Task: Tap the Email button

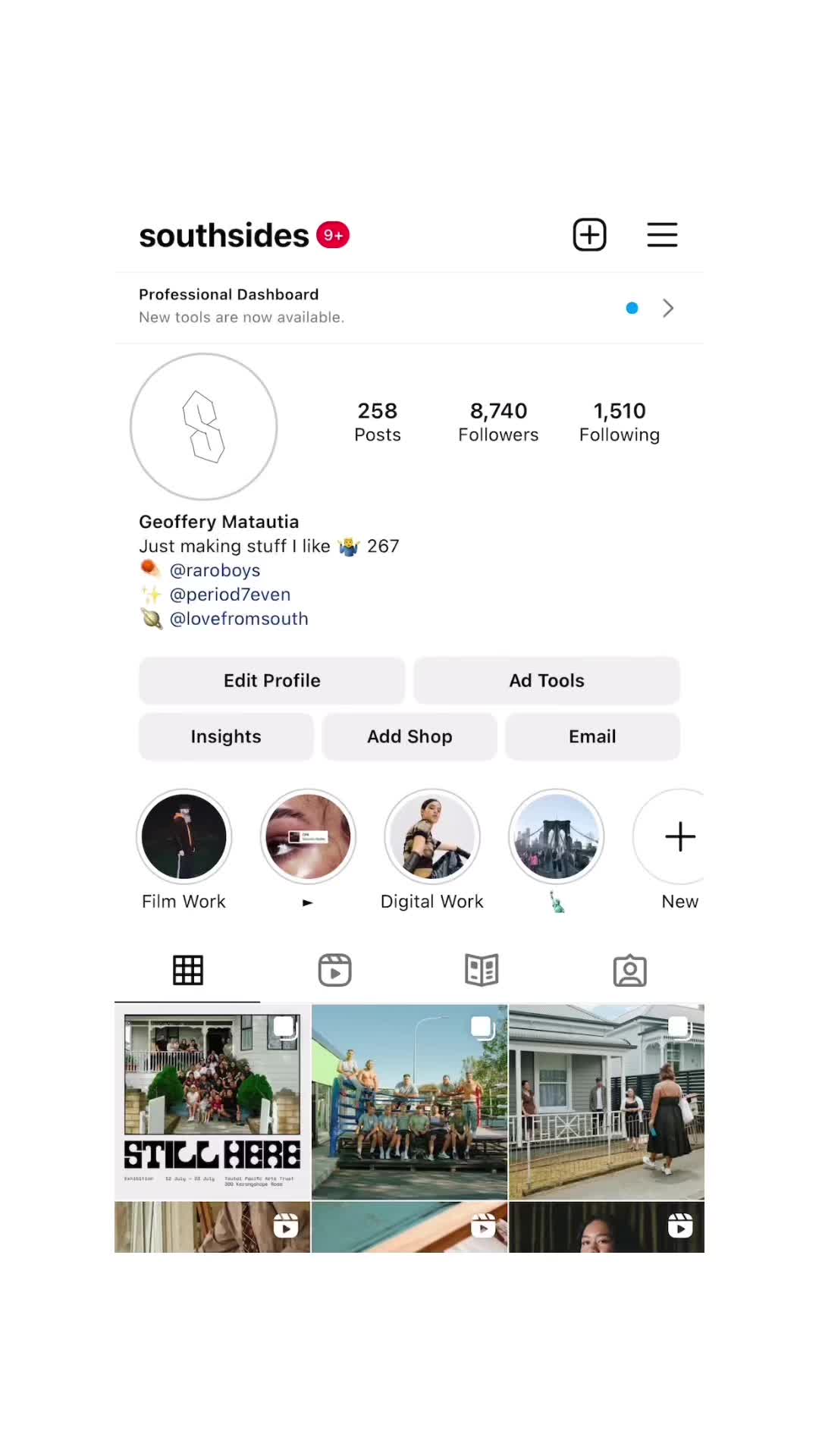Action: [592, 736]
